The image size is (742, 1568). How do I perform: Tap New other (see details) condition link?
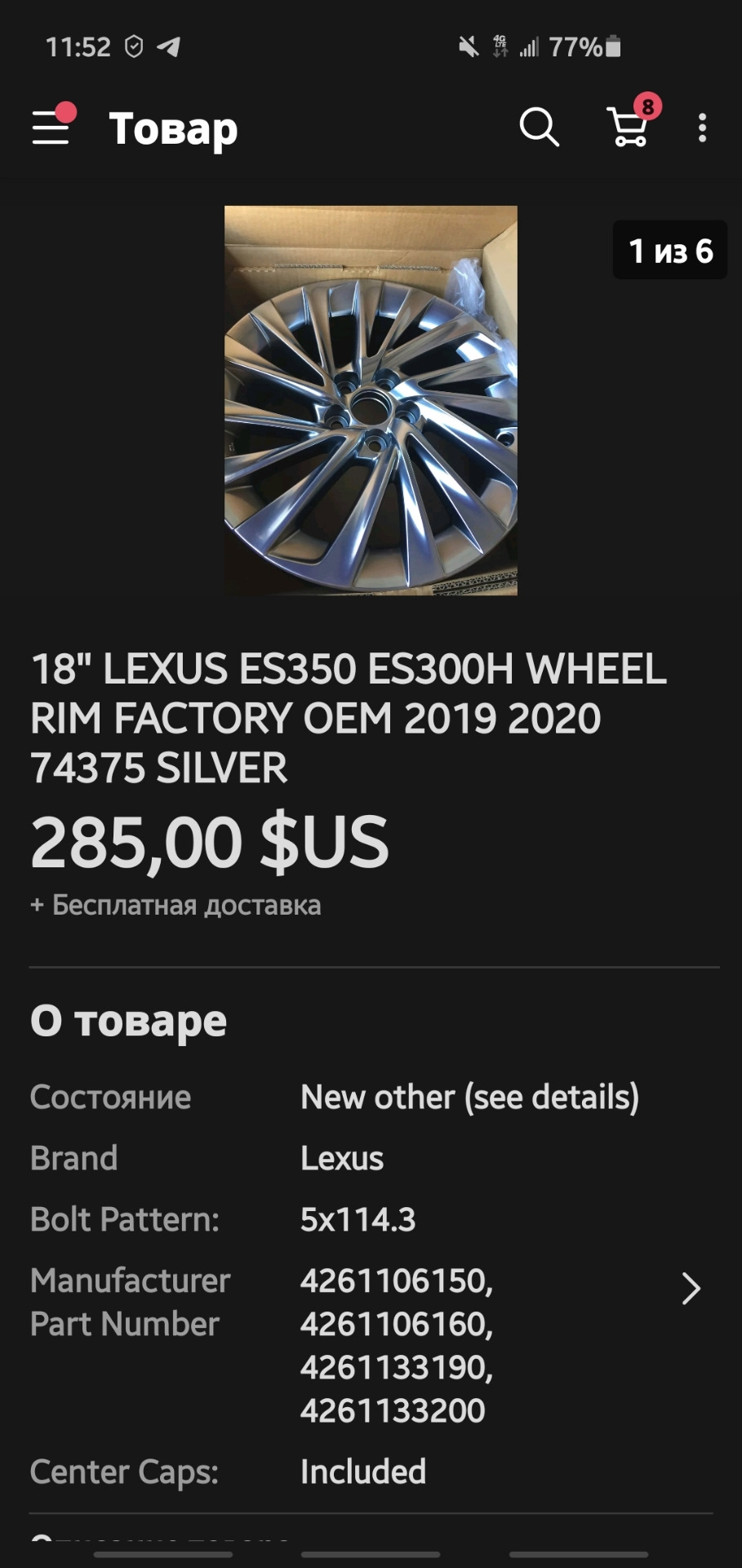pos(469,1098)
